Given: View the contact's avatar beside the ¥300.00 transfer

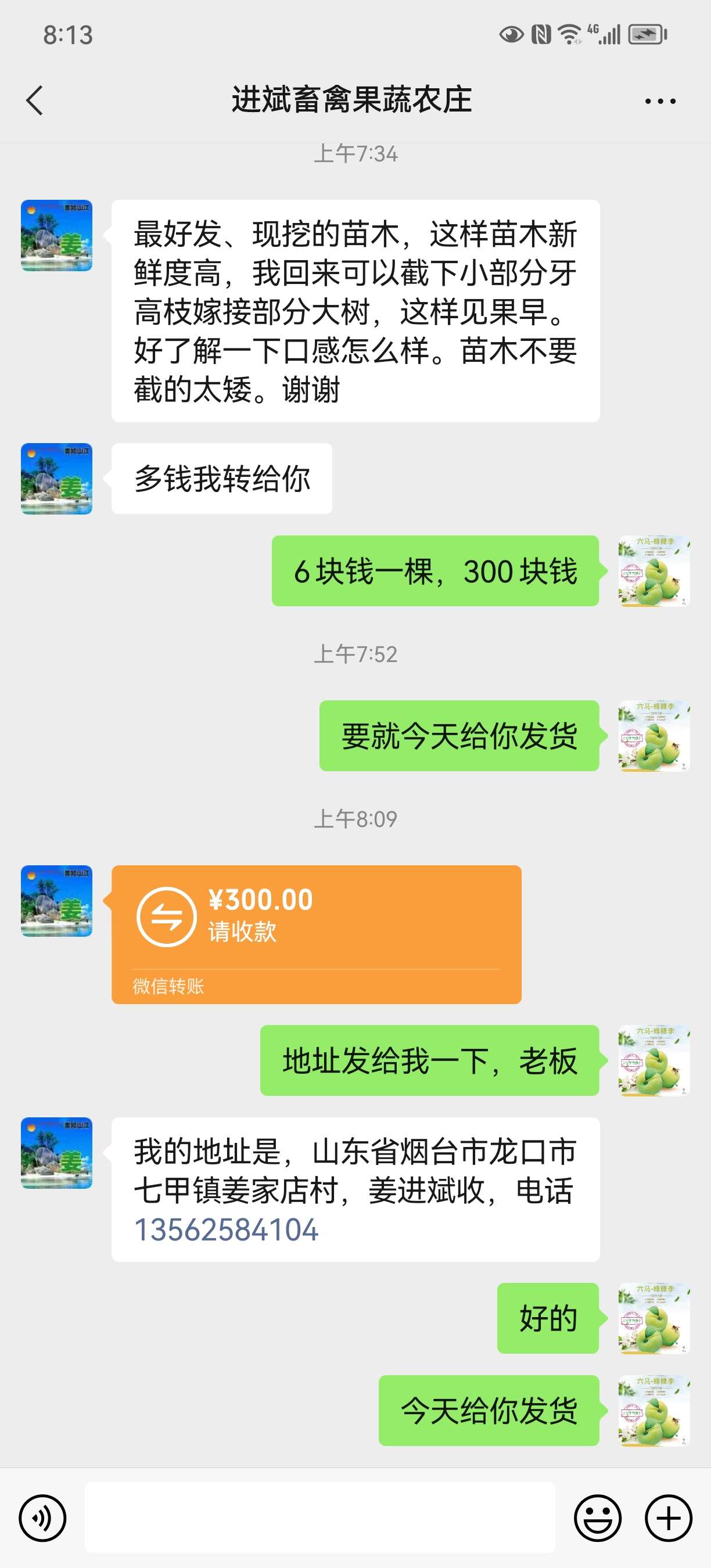Looking at the screenshot, I should click(x=56, y=900).
